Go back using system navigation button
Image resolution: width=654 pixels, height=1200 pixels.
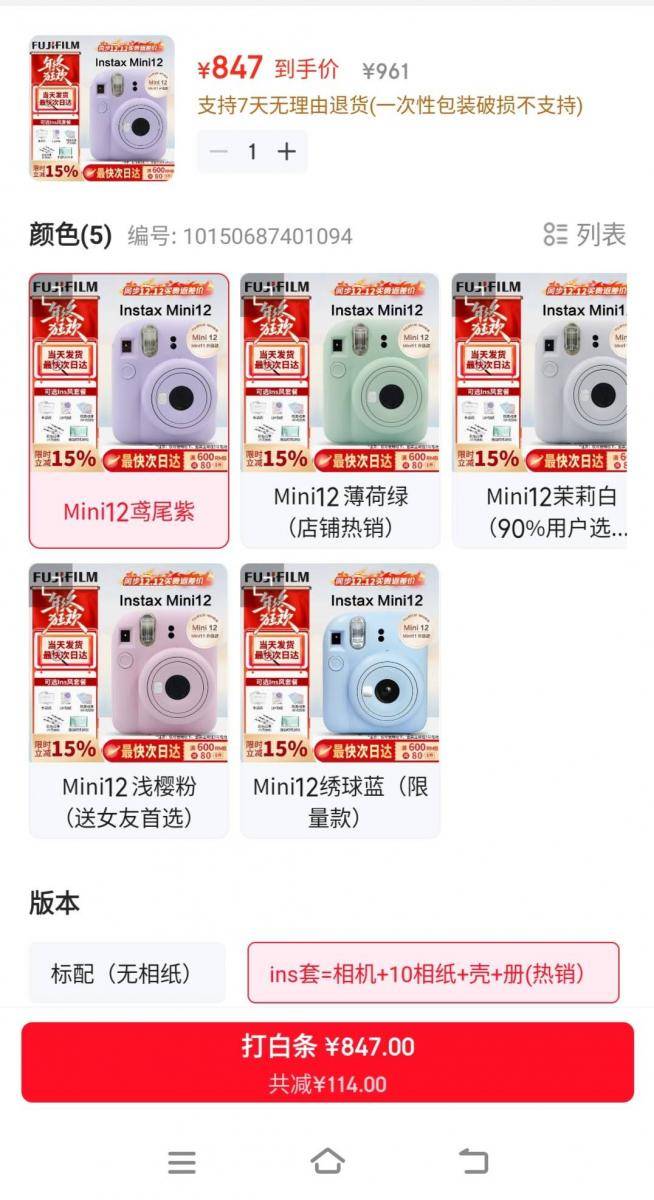(473, 1161)
